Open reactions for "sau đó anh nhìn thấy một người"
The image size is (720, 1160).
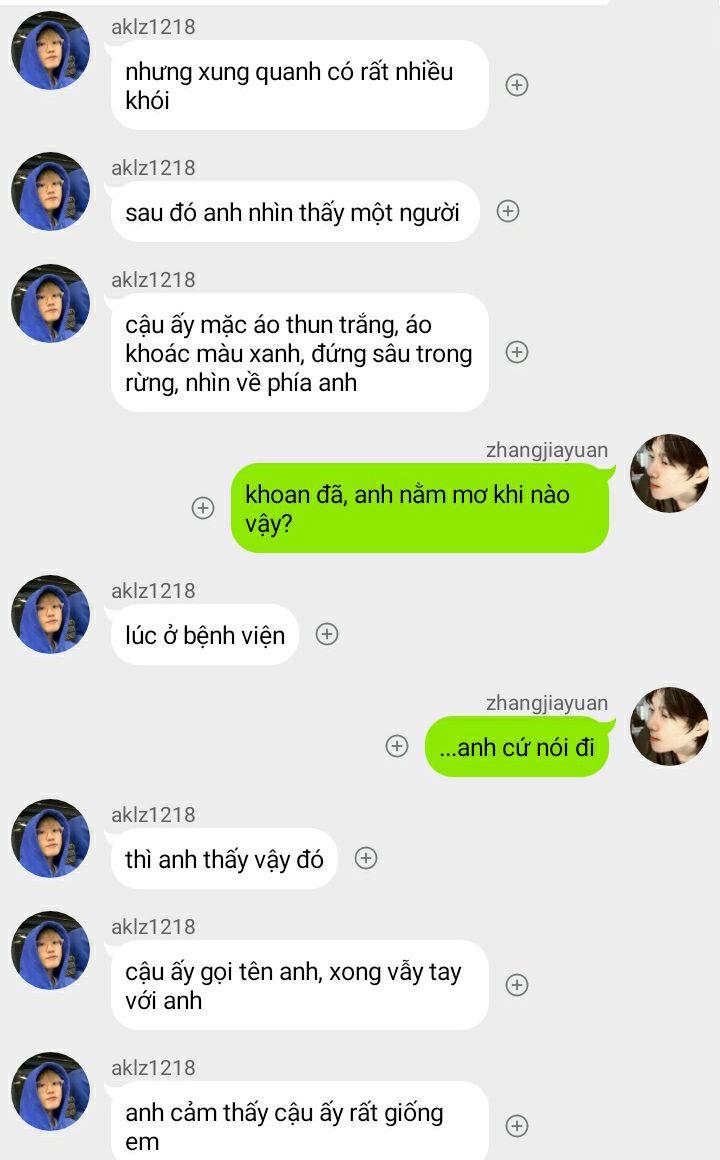click(508, 211)
